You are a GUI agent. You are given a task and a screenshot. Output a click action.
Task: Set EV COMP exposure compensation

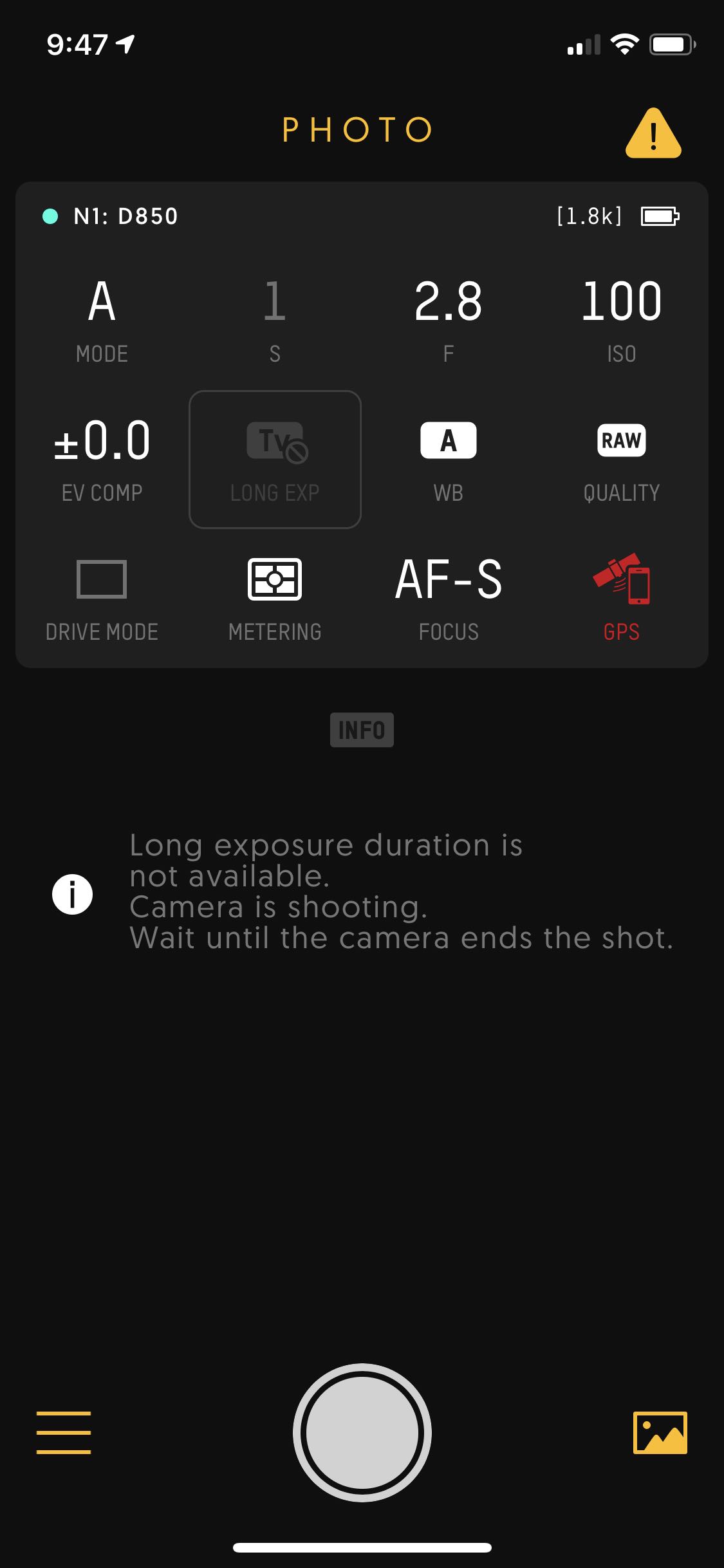point(102,458)
